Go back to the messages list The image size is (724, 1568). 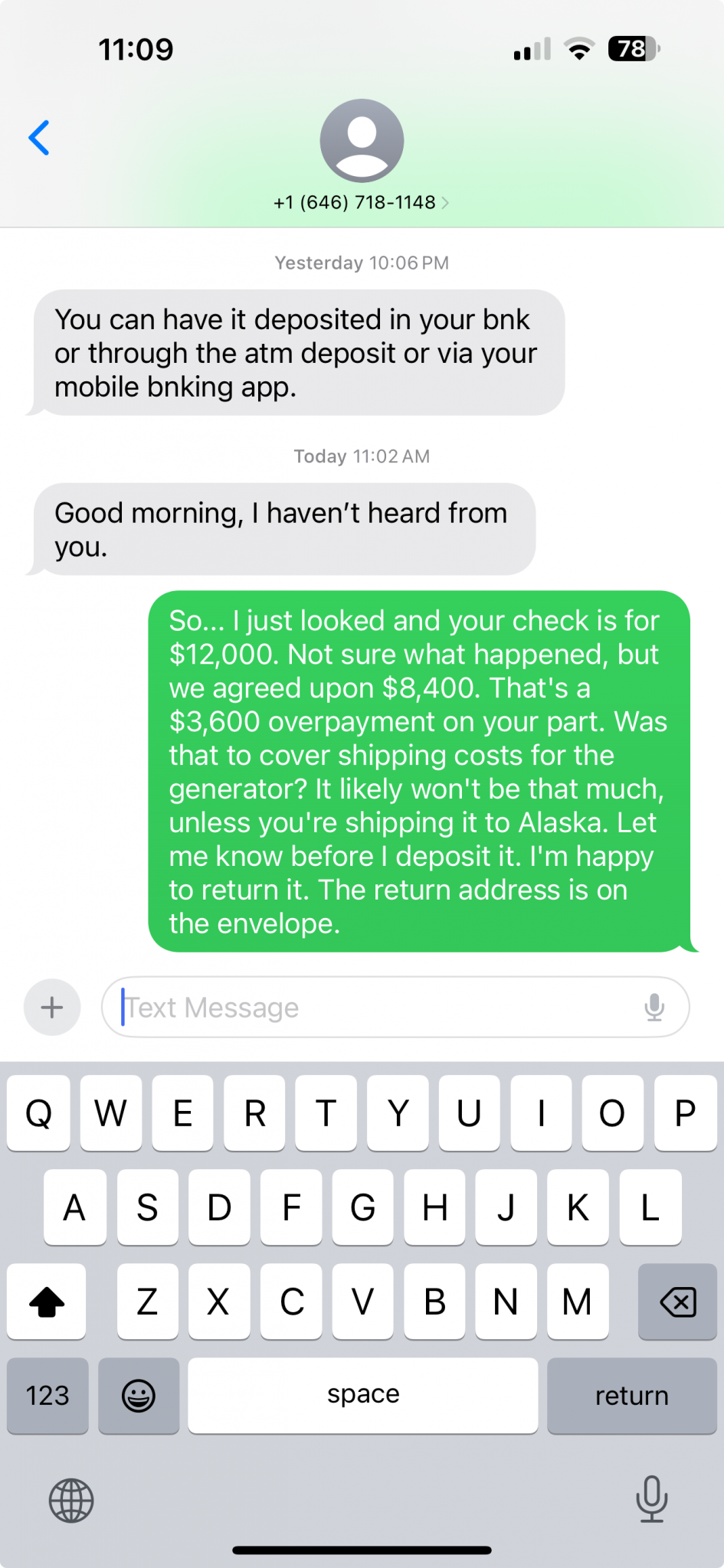click(x=39, y=139)
